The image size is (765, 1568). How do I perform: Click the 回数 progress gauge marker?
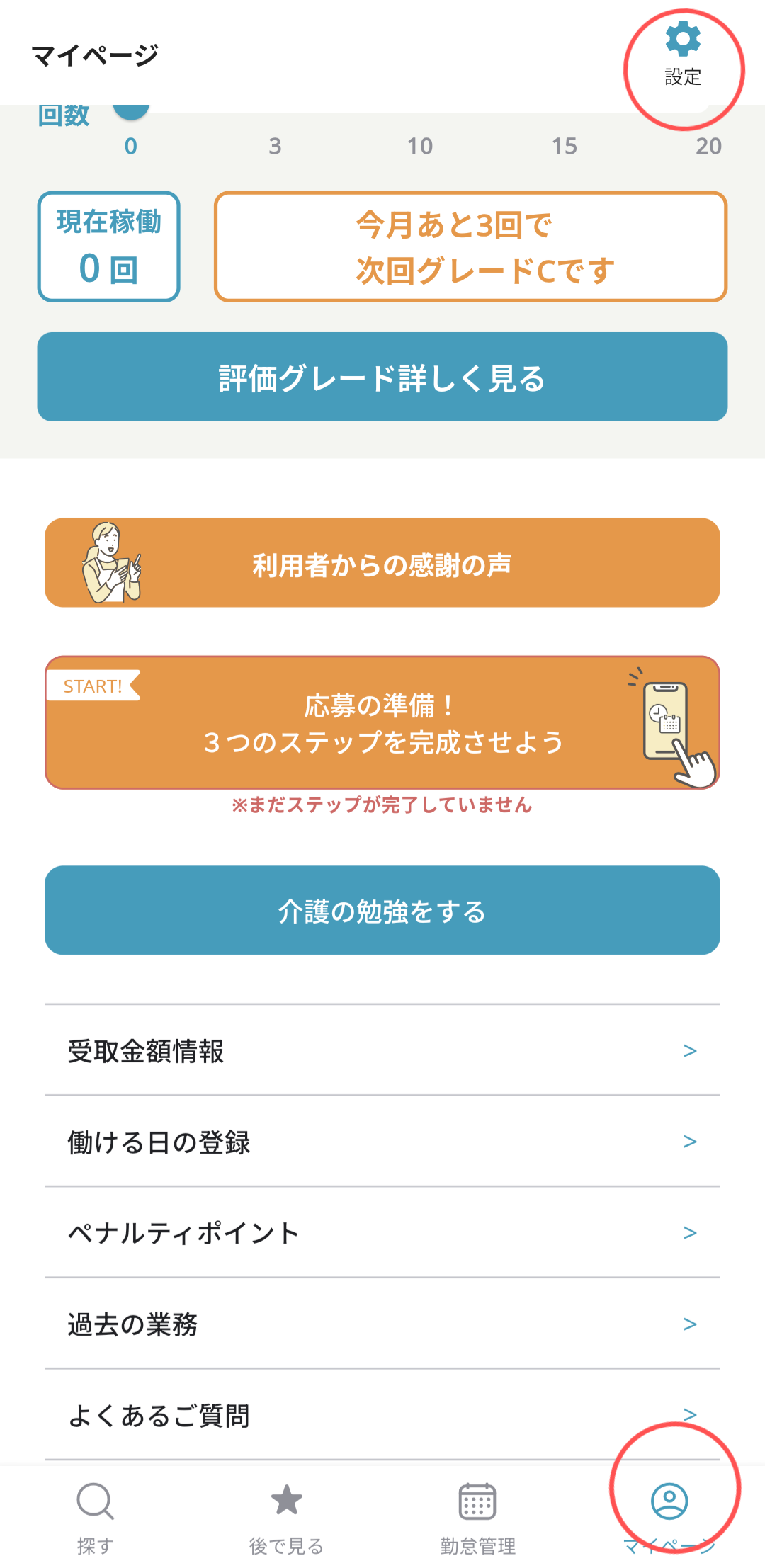(132, 110)
